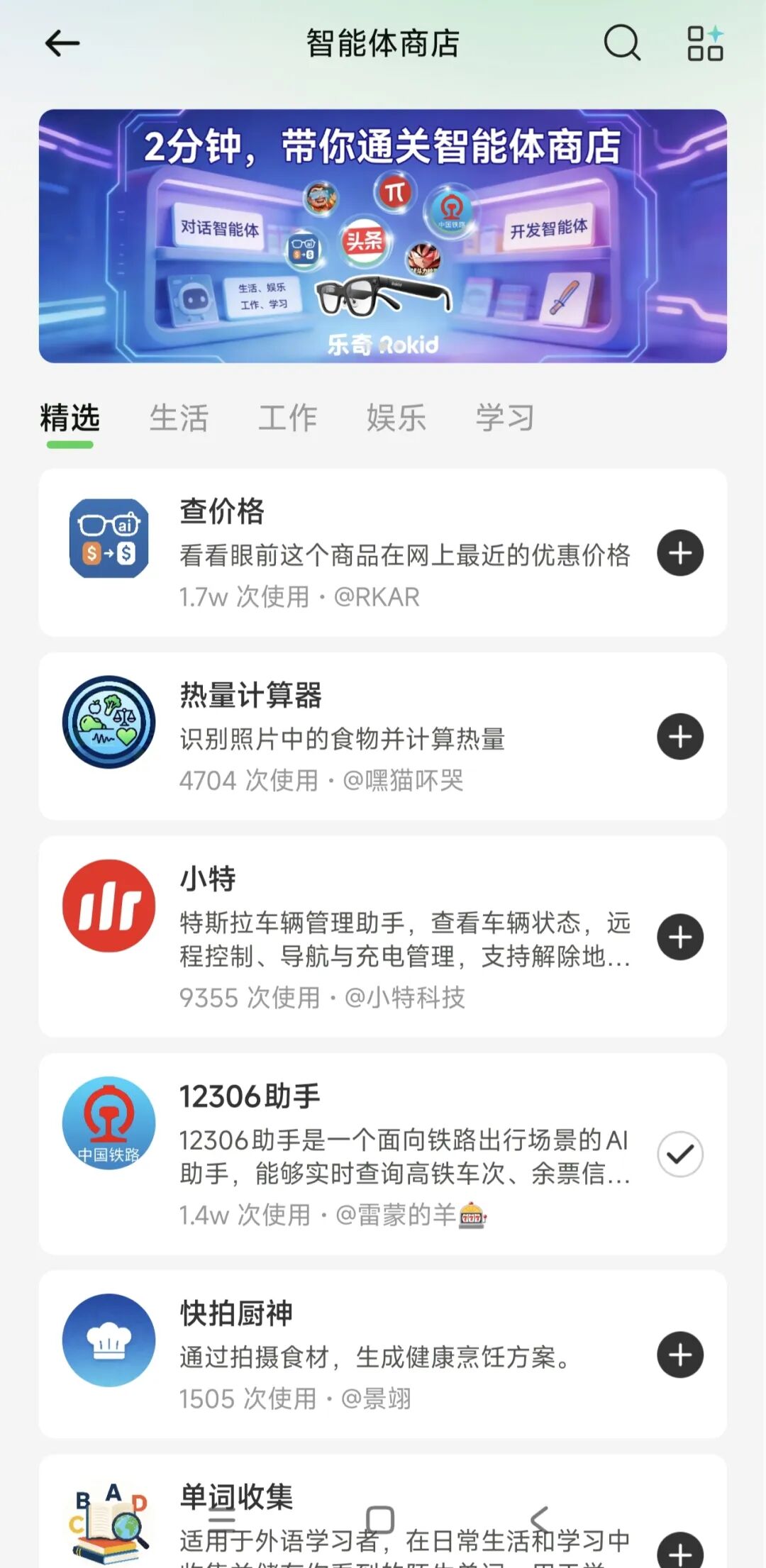Add the 小特 Tesla assistant
The image size is (766, 1568).
tap(680, 937)
